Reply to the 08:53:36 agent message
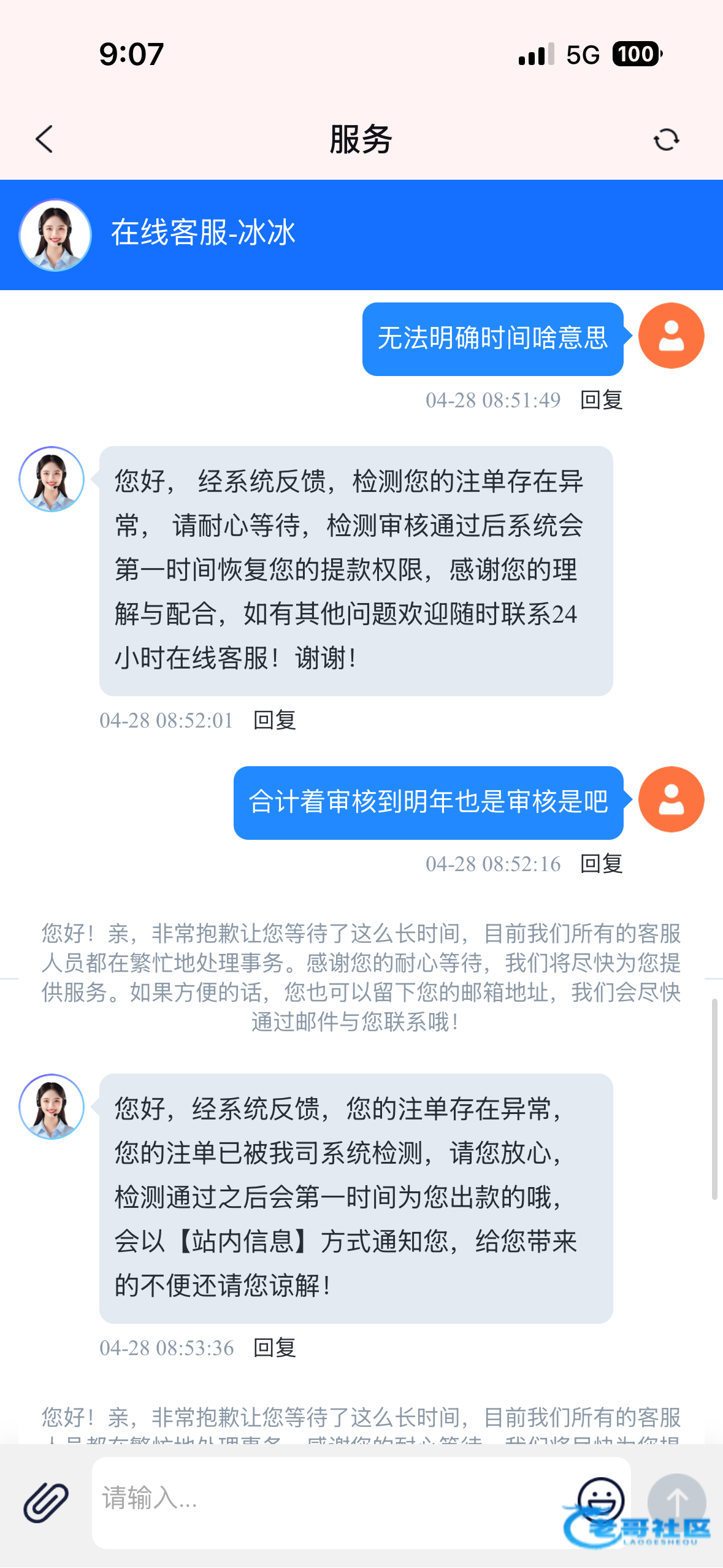The width and height of the screenshot is (723, 1568). pyautogui.click(x=275, y=1348)
